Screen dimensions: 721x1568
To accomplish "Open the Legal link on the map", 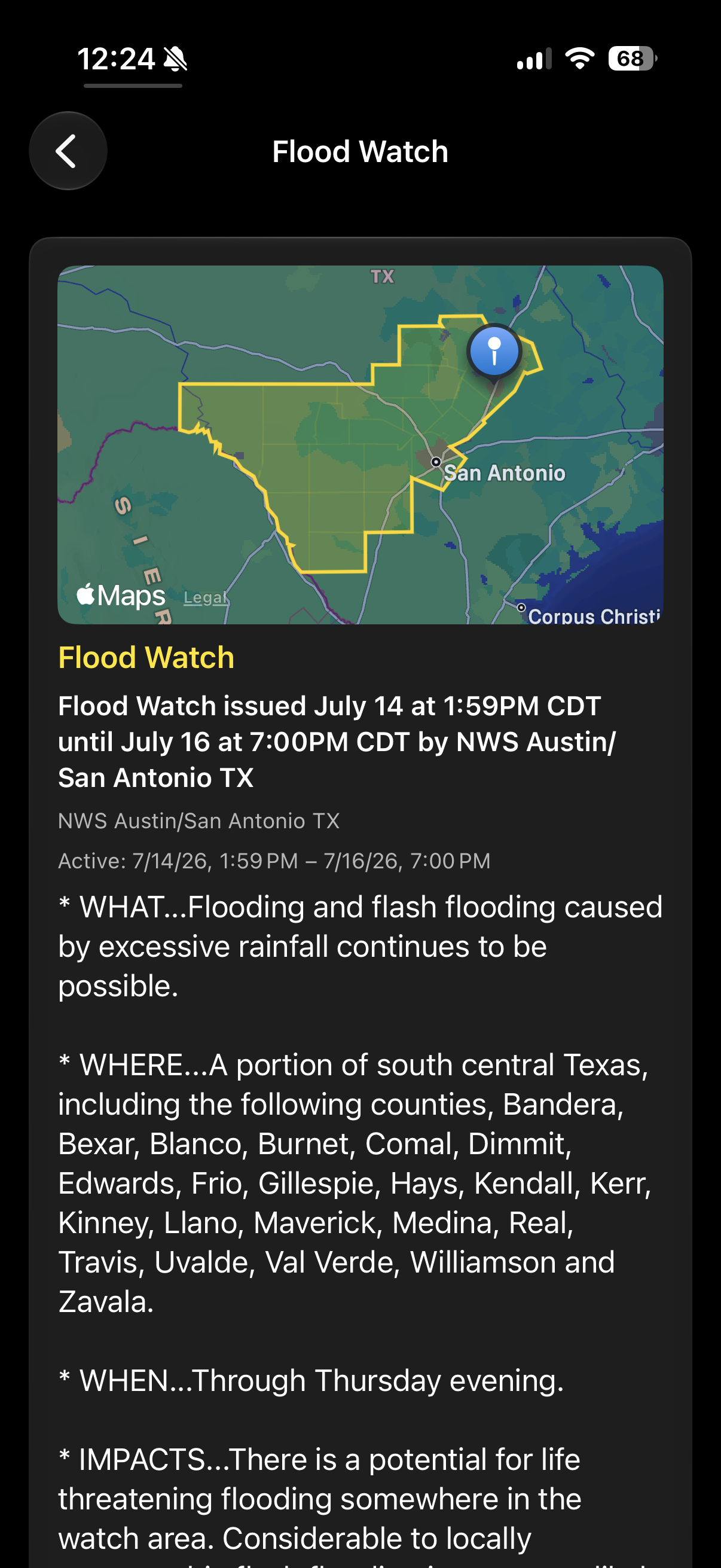I will [206, 597].
